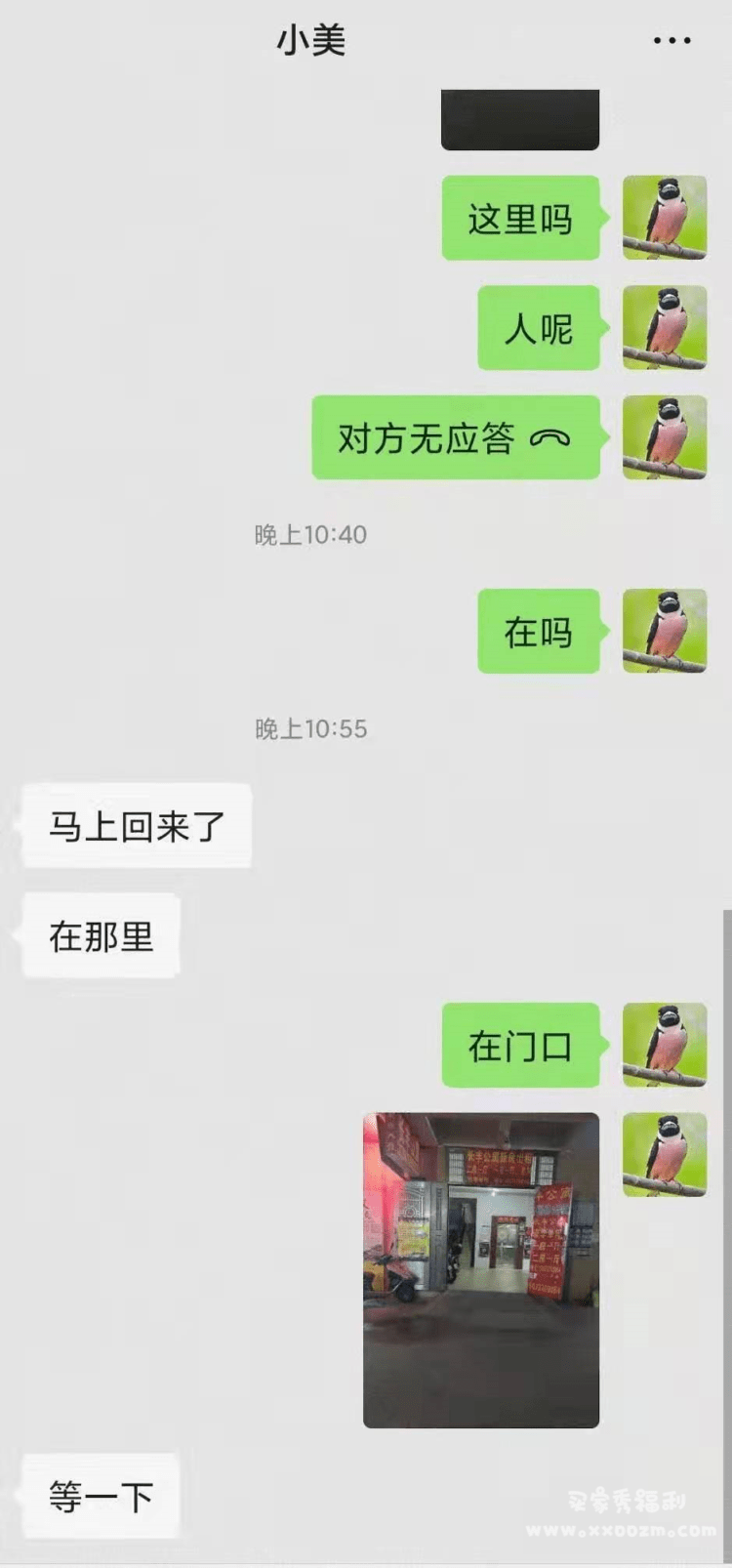Tap the 对方无应答 call bubble to redial

pyautogui.click(x=455, y=437)
